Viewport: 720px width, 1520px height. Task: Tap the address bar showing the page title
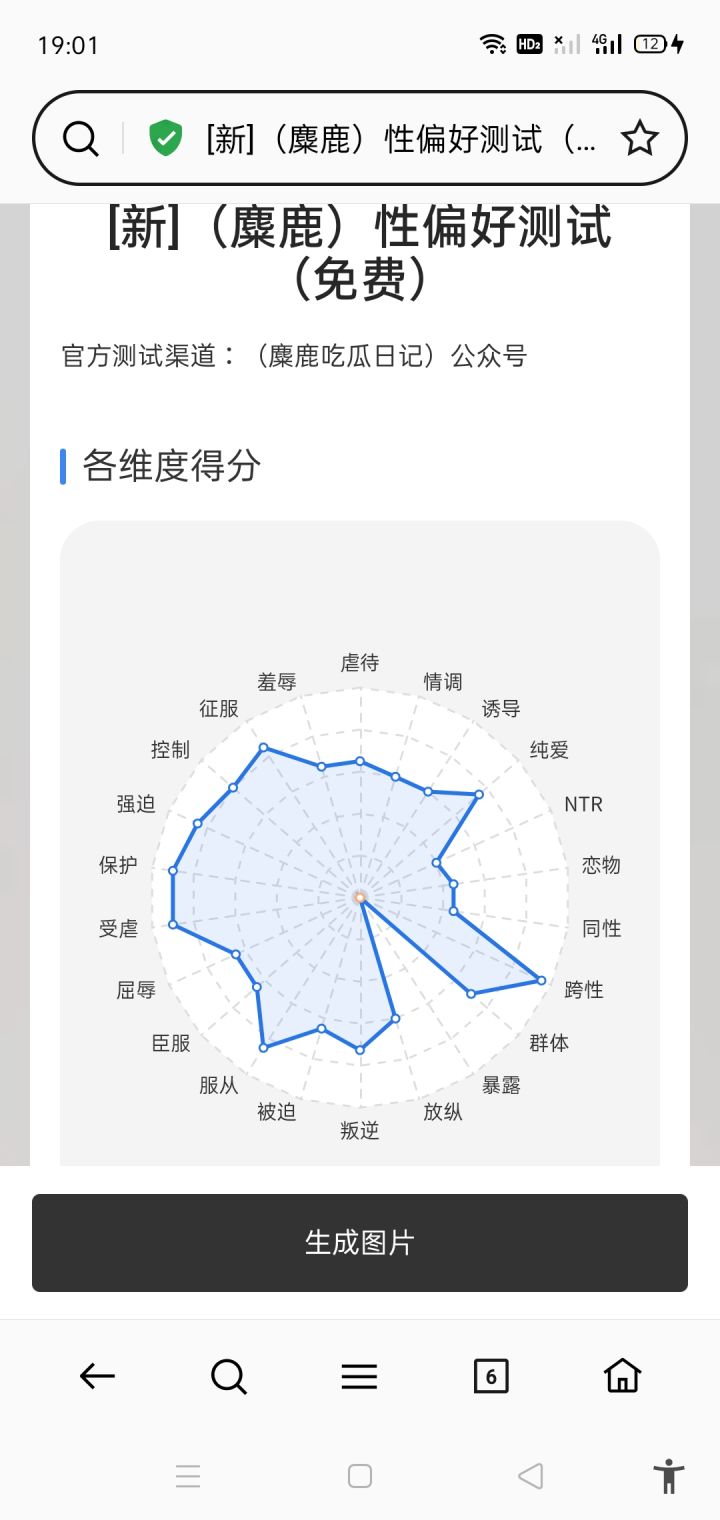click(x=400, y=138)
